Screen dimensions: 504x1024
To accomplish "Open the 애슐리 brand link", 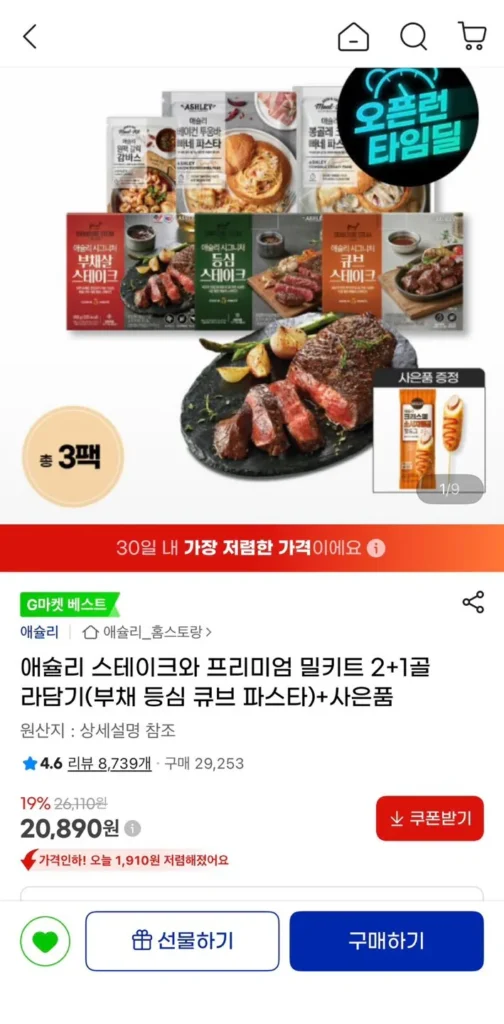I will [x=39, y=632].
